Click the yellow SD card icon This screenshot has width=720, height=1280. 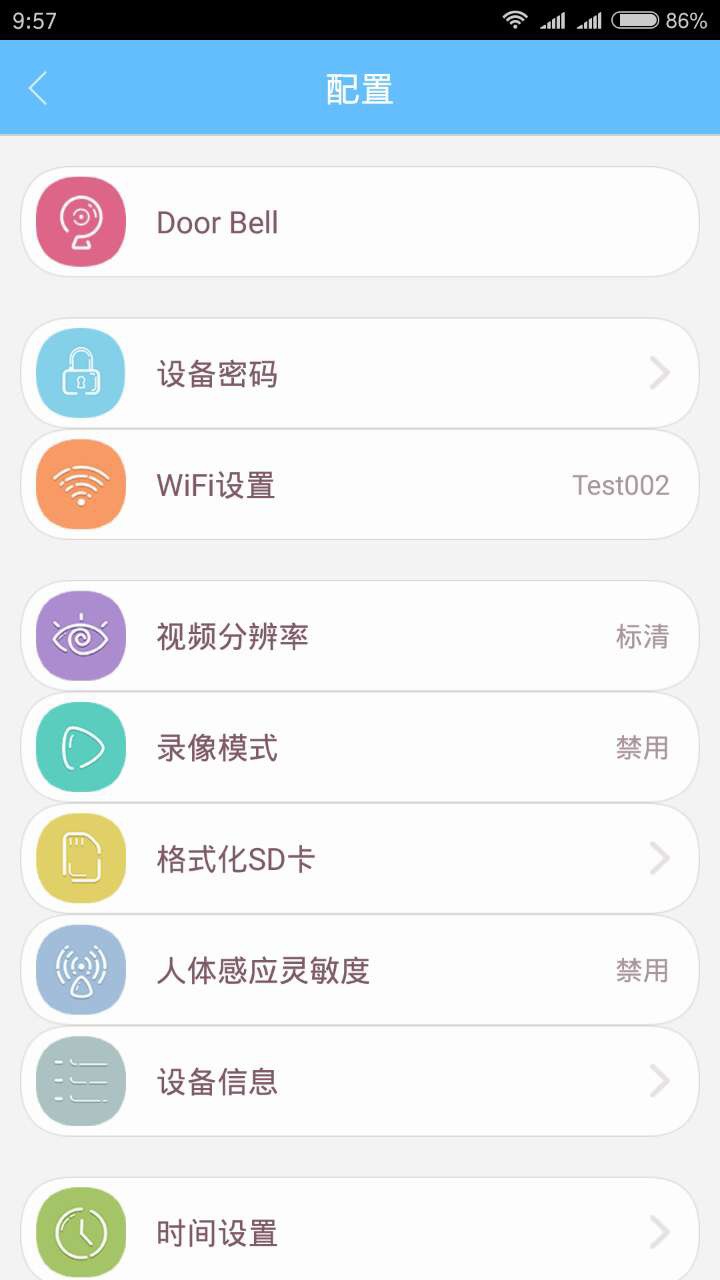click(x=80, y=858)
